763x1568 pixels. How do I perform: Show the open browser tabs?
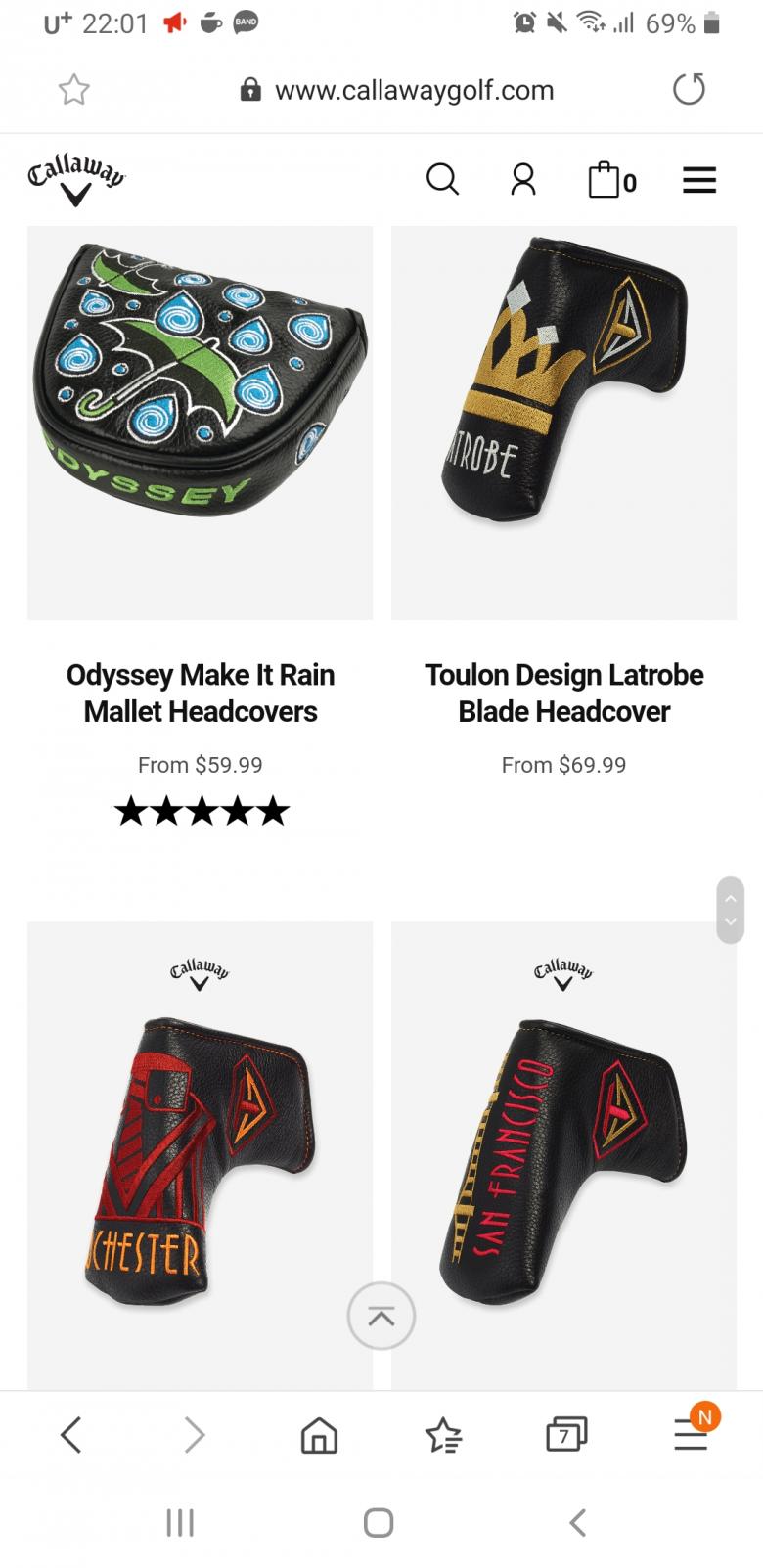(x=566, y=1435)
